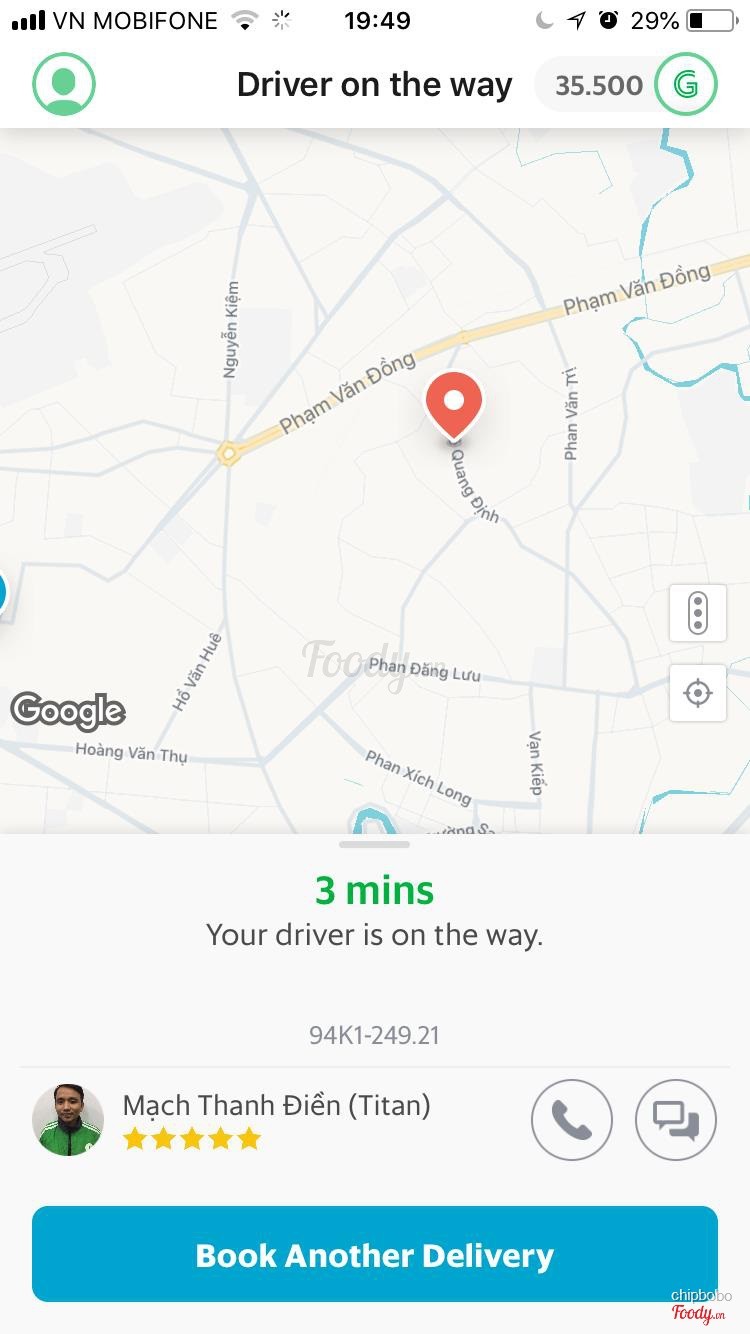Open the 35.500 GrabPay credits balance

tap(627, 85)
